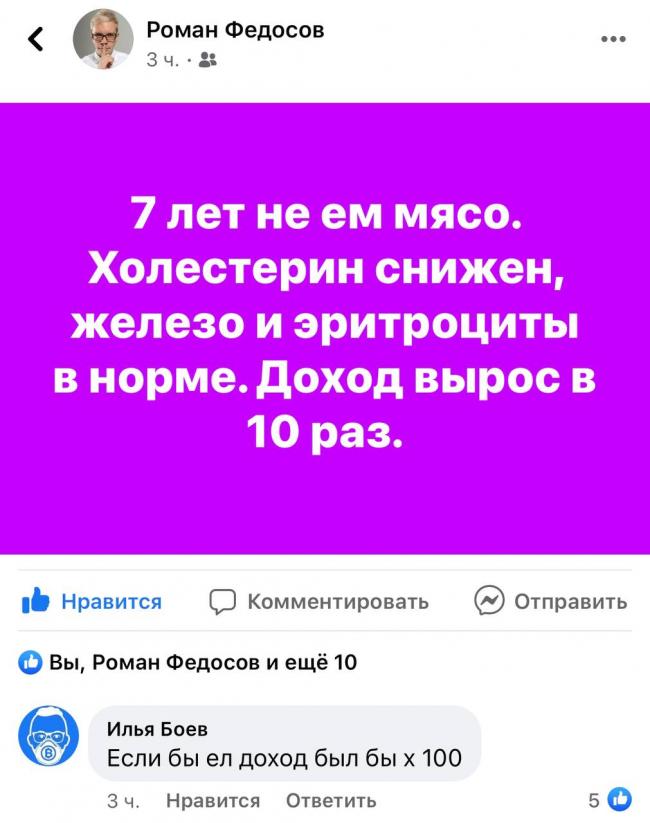Like Илья Боев's comment
650x823 pixels.
[x=212, y=800]
